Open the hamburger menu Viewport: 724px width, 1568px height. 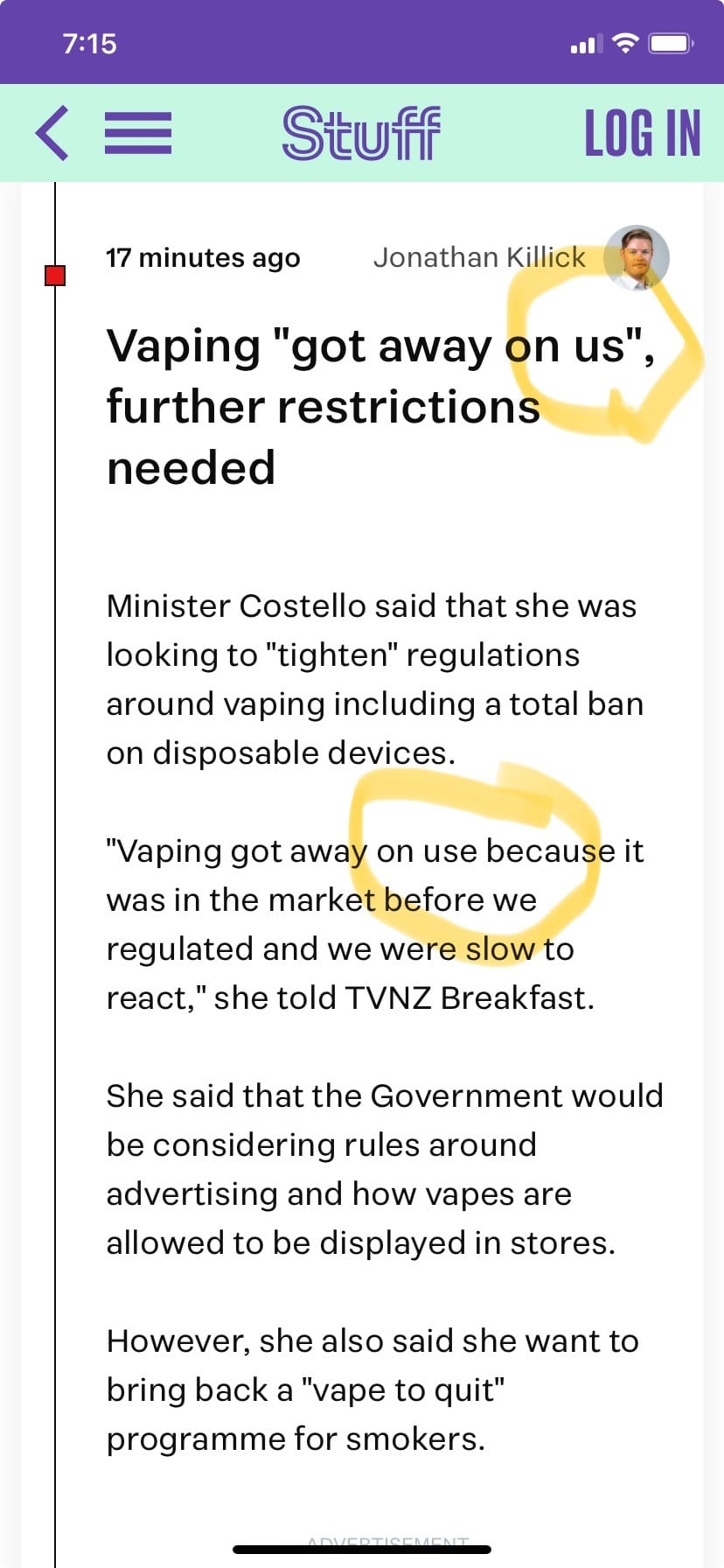138,133
